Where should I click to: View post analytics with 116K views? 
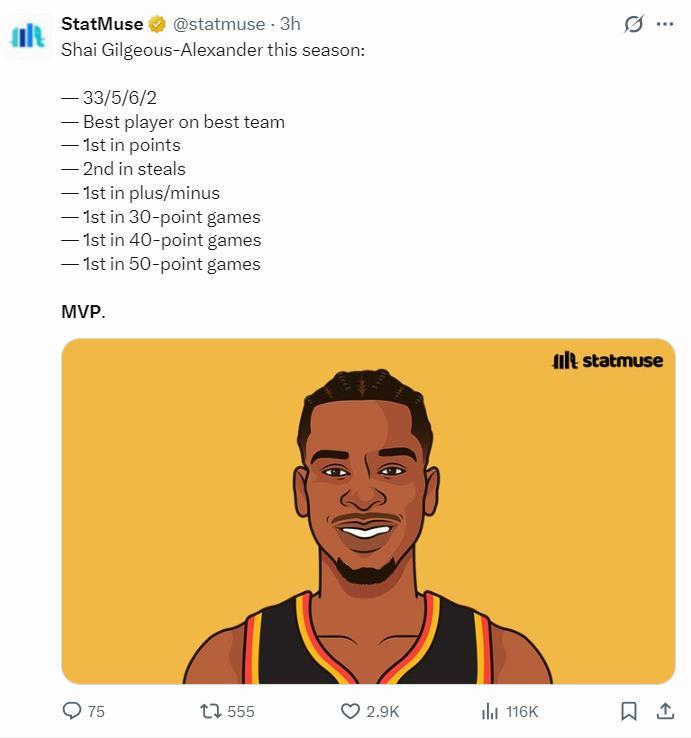(490, 711)
